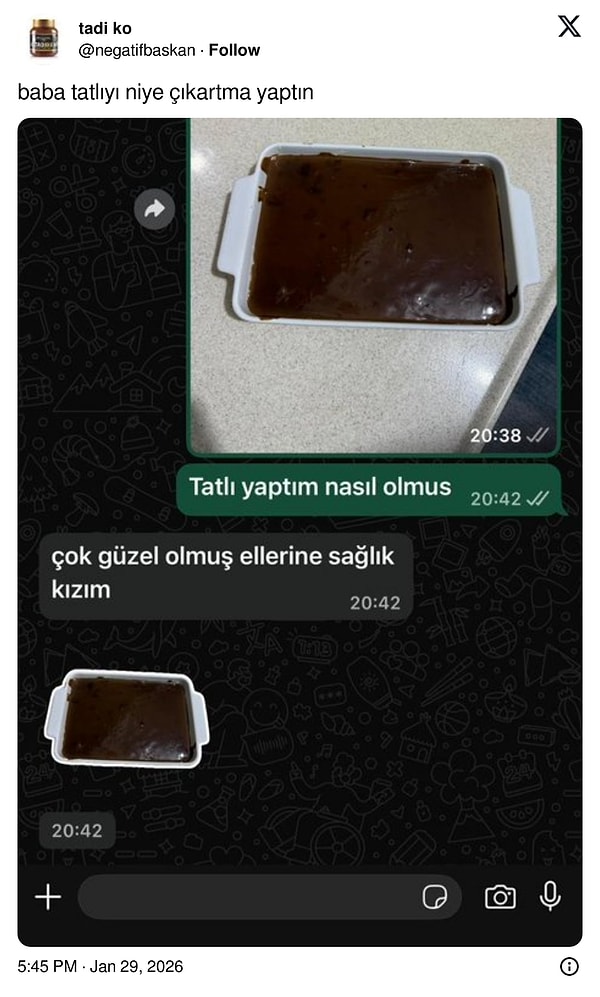The image size is (600, 997).
Task: Open the attached chat screenshot image
Action: click(300, 530)
